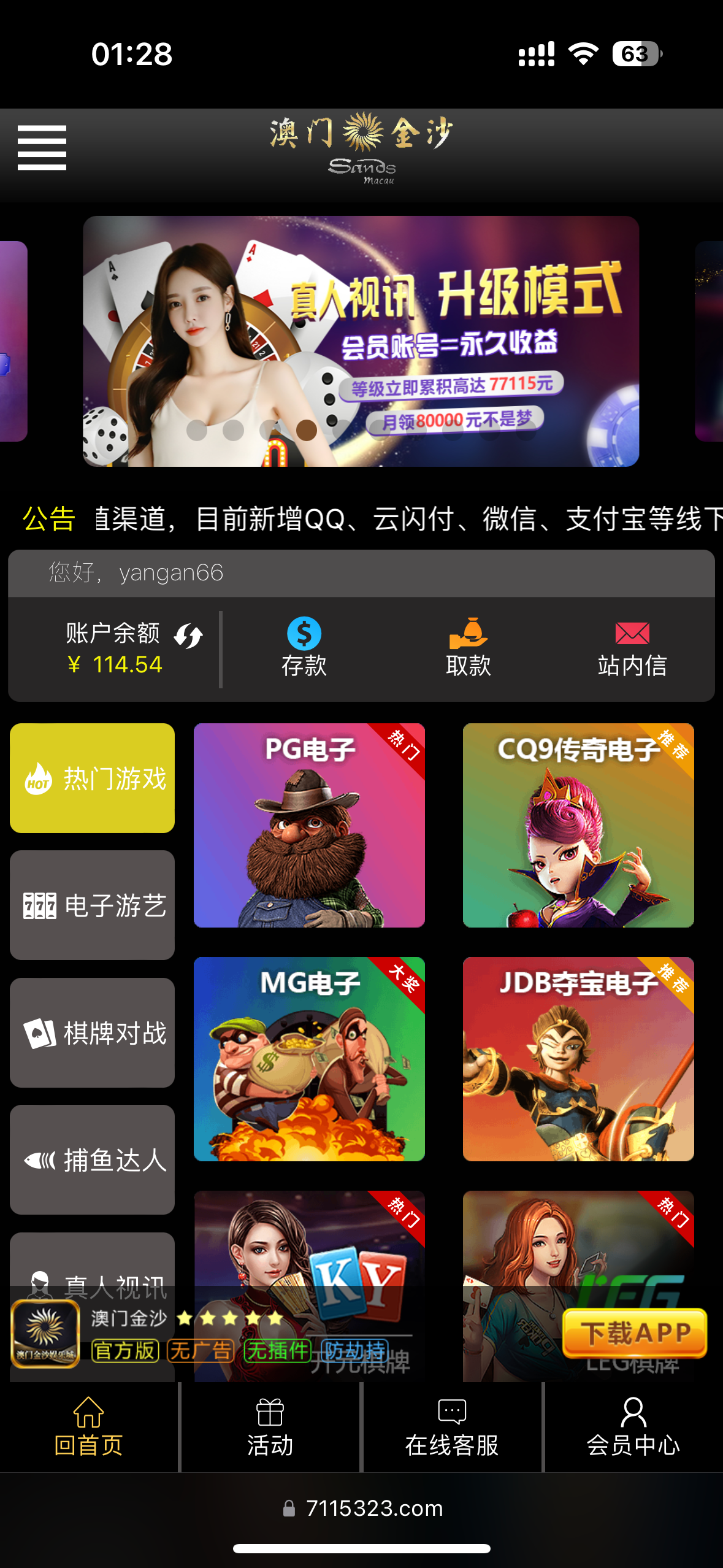Open 取款 withdrawal
Viewport: 723px width, 1568px height.
468,648
